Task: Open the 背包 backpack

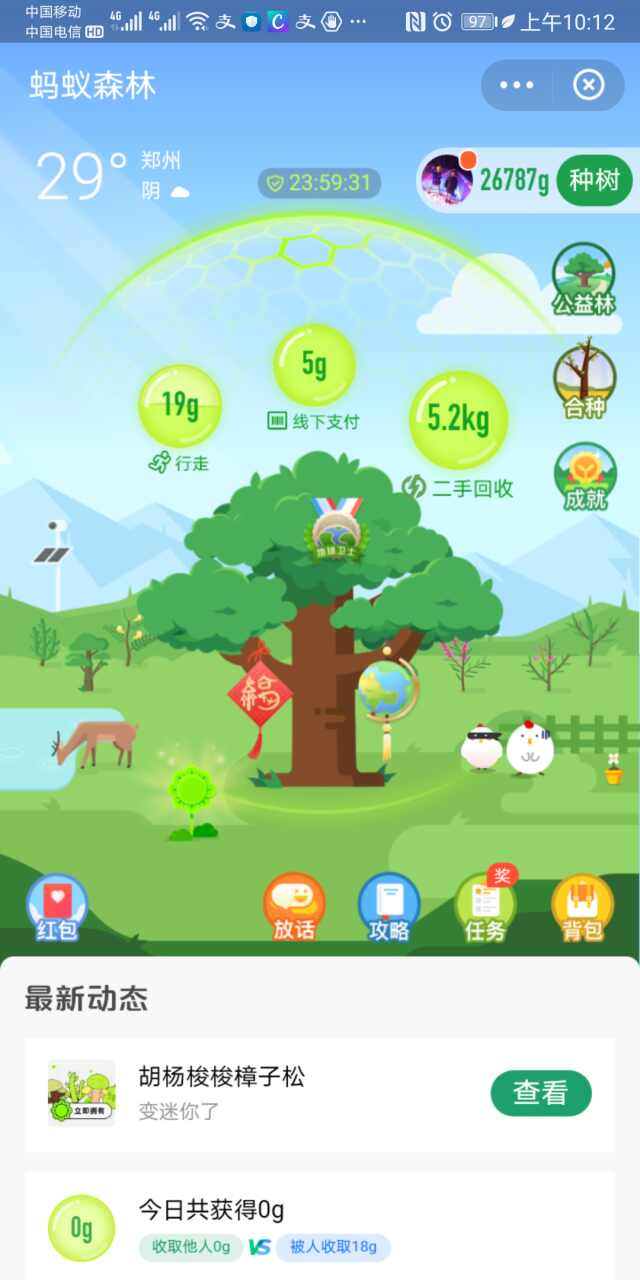Action: pyautogui.click(x=582, y=906)
